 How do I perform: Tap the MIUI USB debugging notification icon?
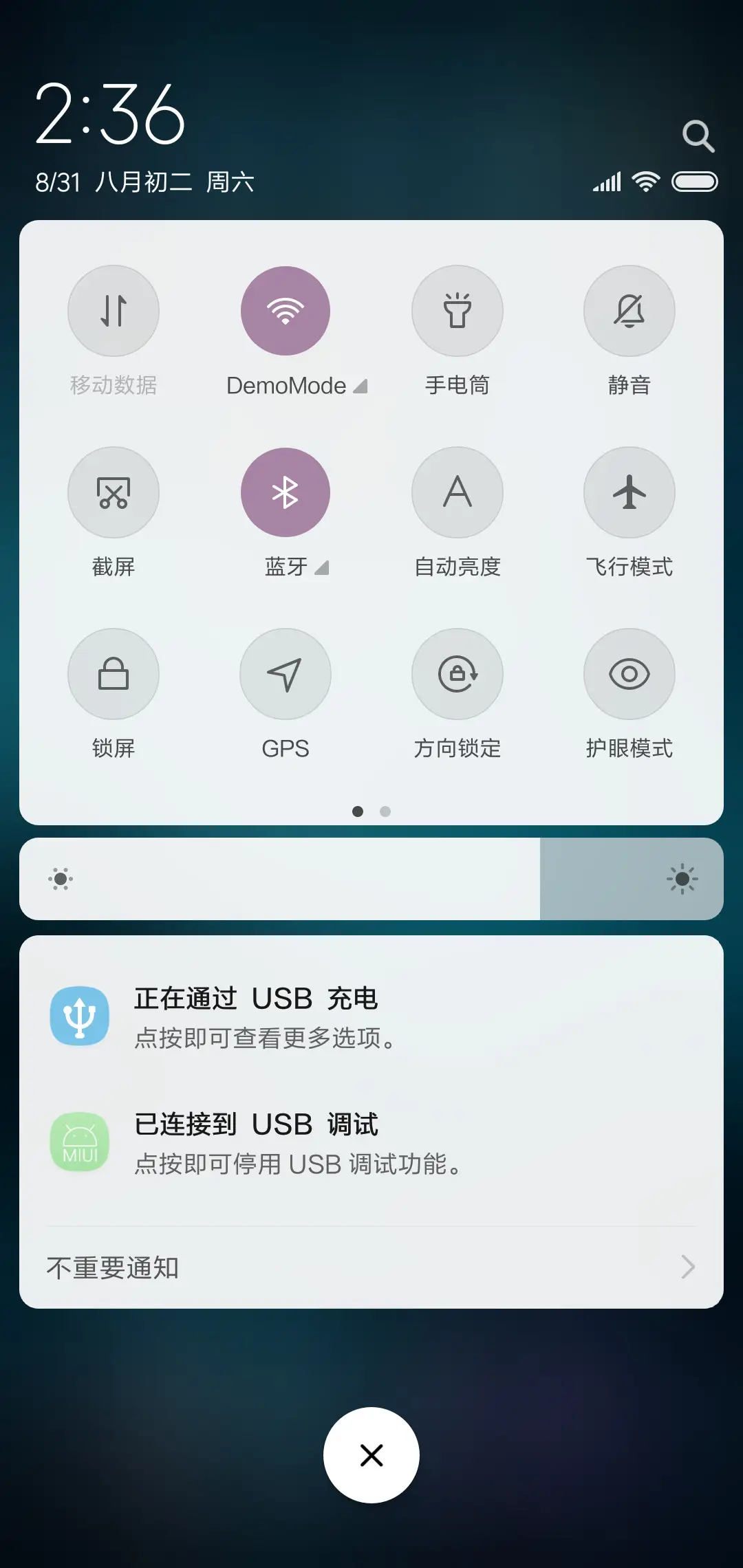tap(80, 1142)
